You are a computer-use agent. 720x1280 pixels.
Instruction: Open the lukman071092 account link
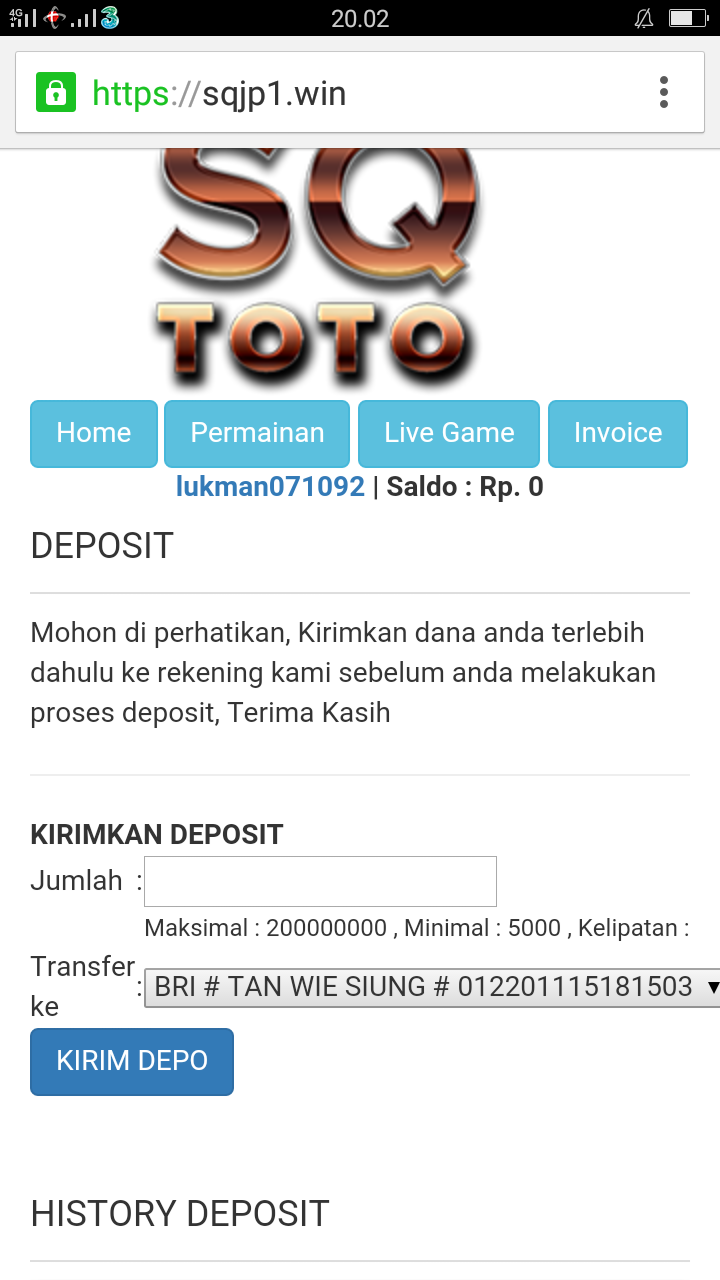[270, 487]
